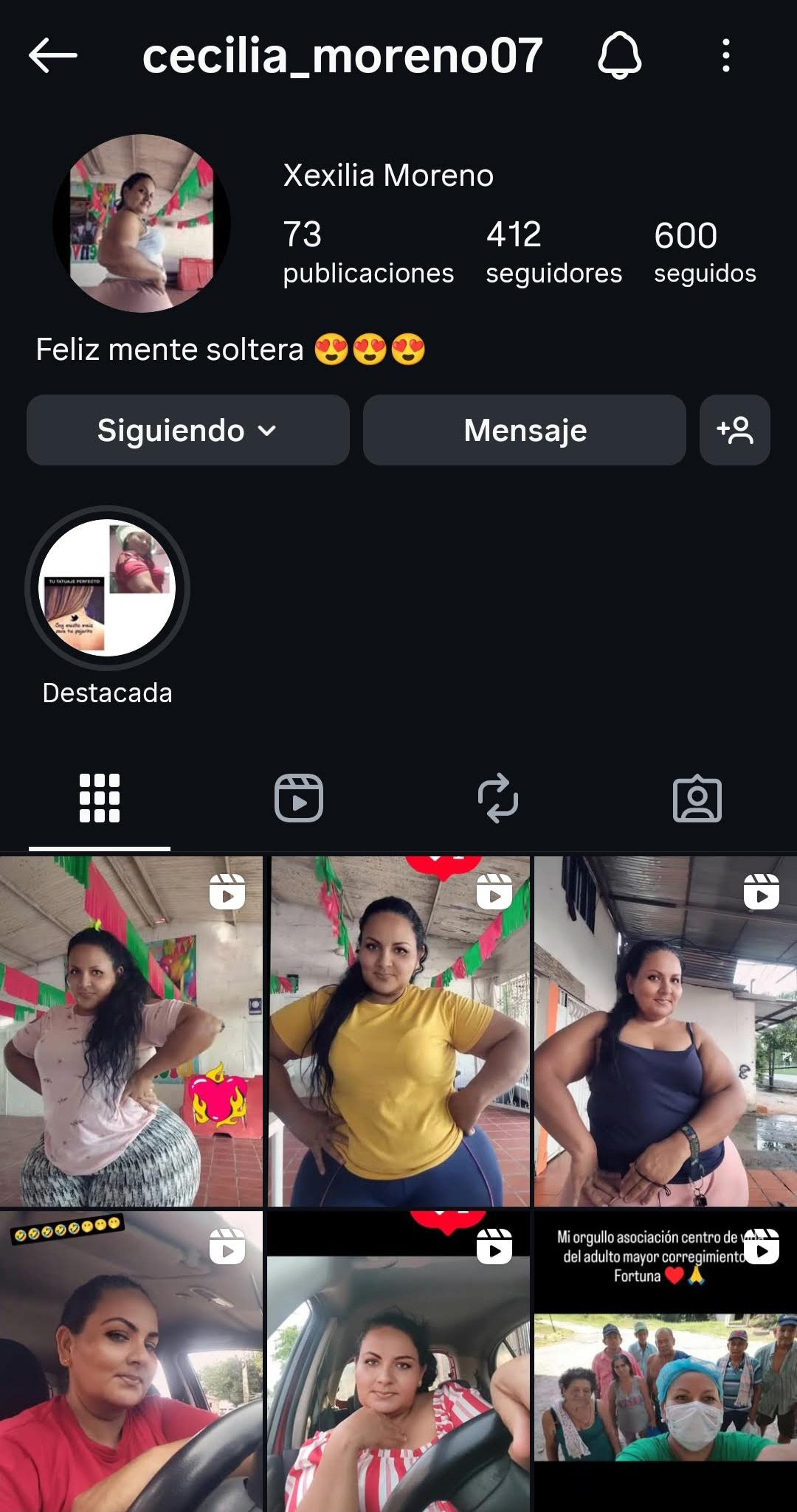Open the reel with the navy tank top
This screenshot has width=797, height=1512.
[666, 1031]
